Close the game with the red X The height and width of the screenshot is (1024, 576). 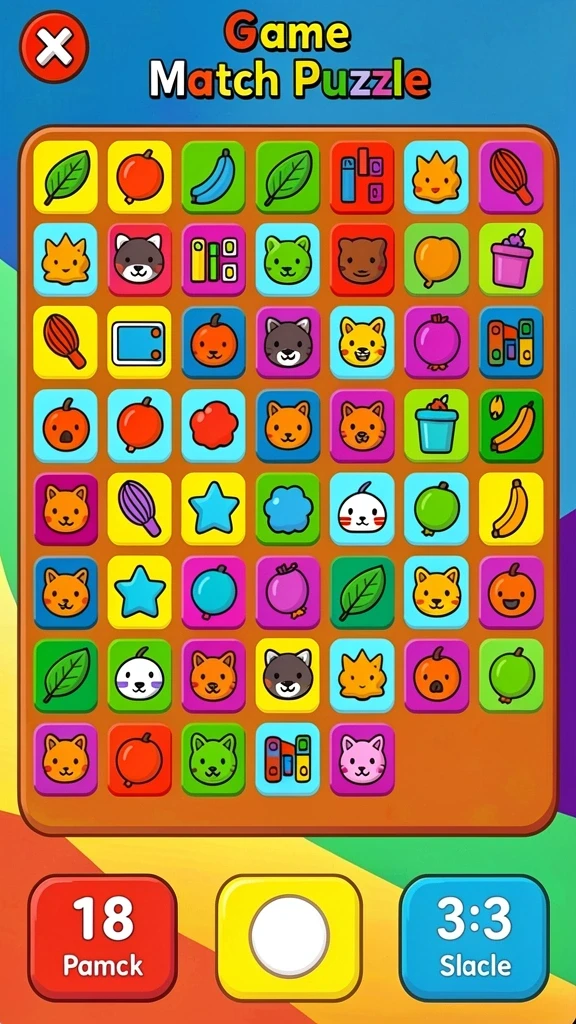(x=54, y=47)
